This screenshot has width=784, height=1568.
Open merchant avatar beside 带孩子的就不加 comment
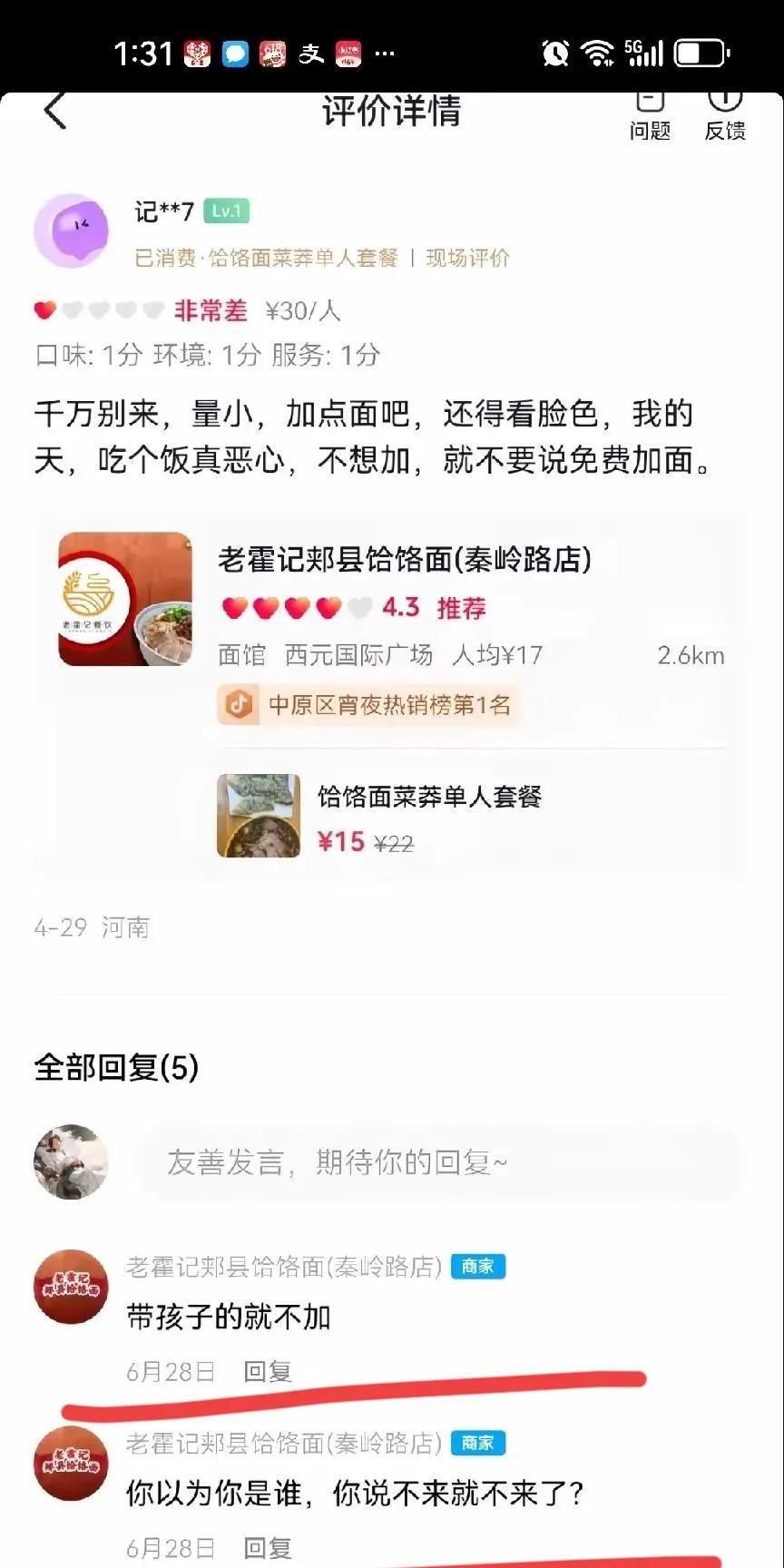[71, 1286]
